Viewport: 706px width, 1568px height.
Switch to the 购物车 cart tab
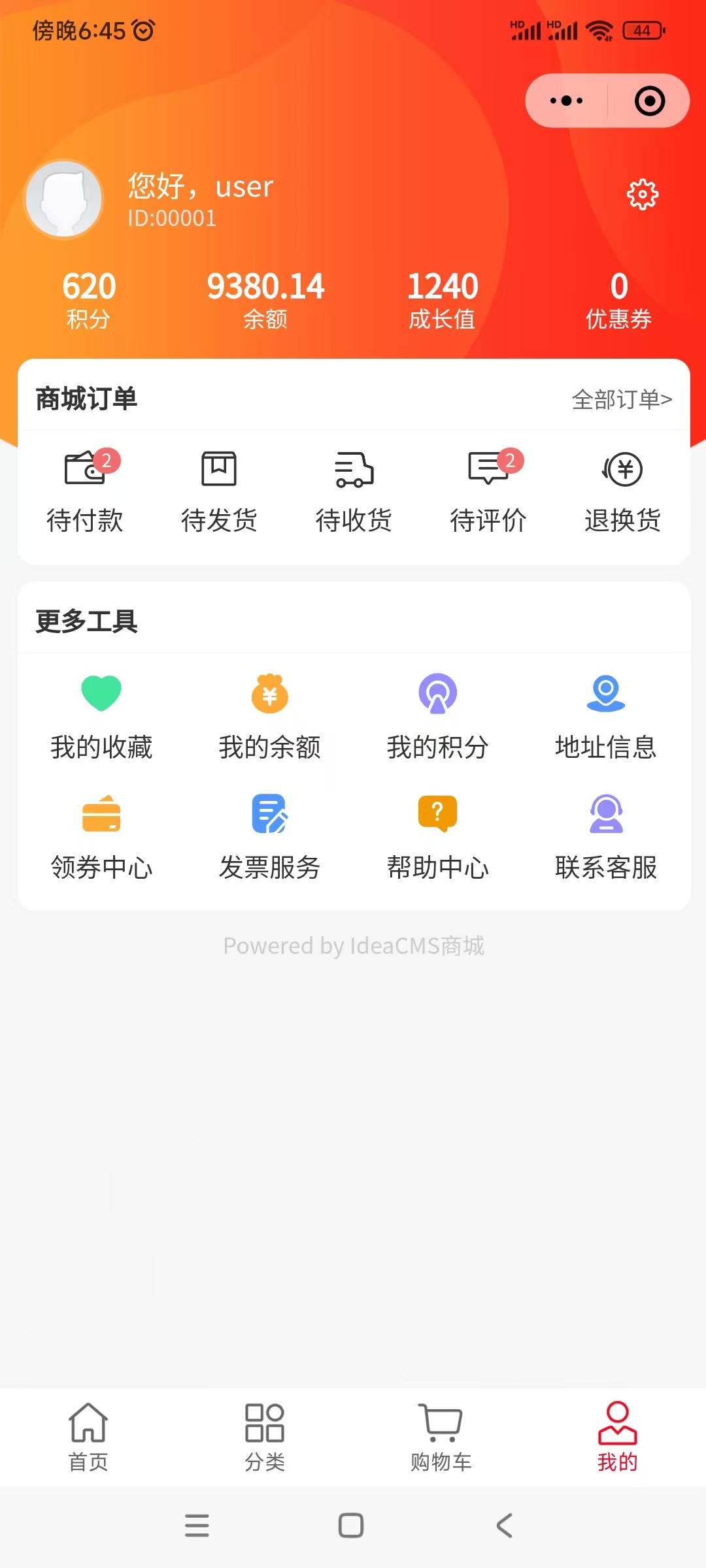[x=441, y=1437]
